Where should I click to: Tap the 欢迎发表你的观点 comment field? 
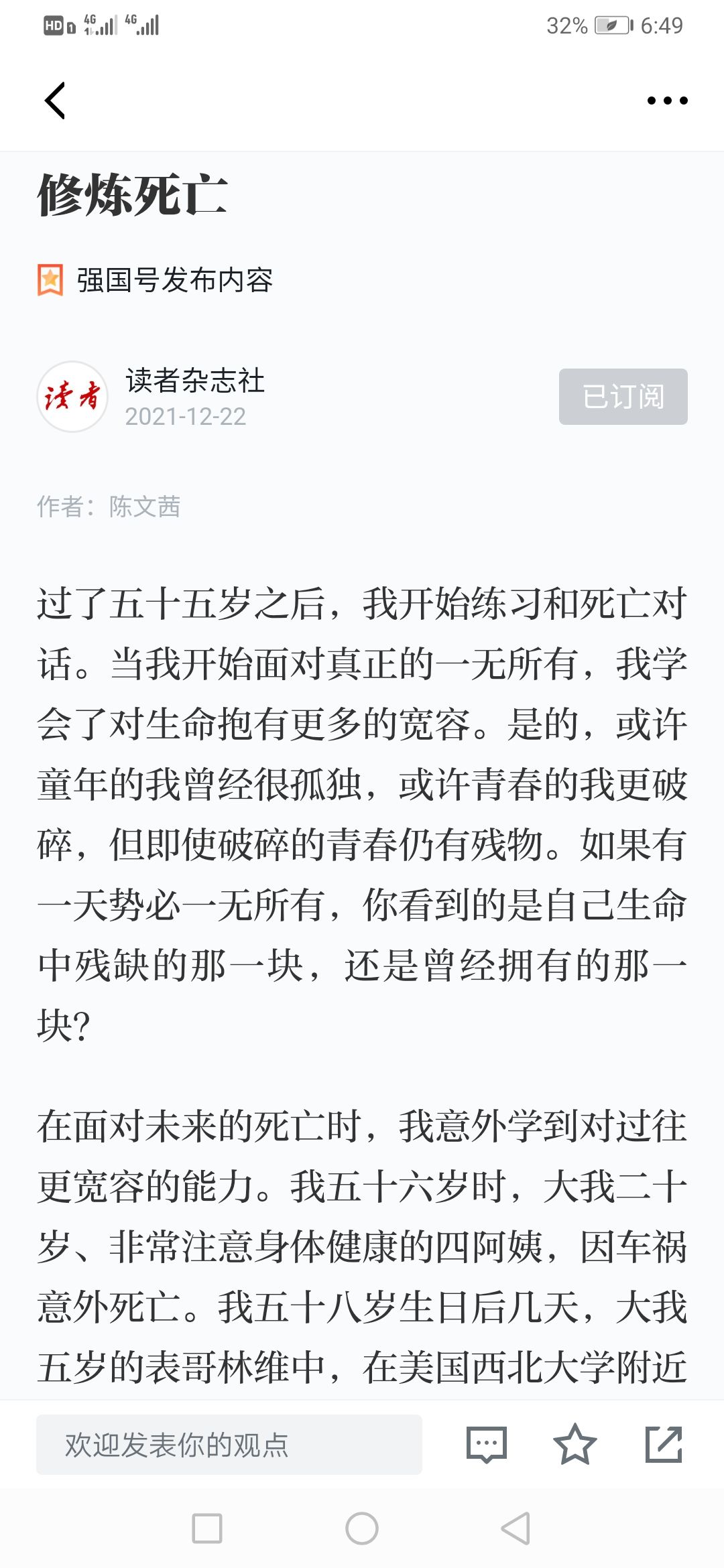[x=229, y=1445]
